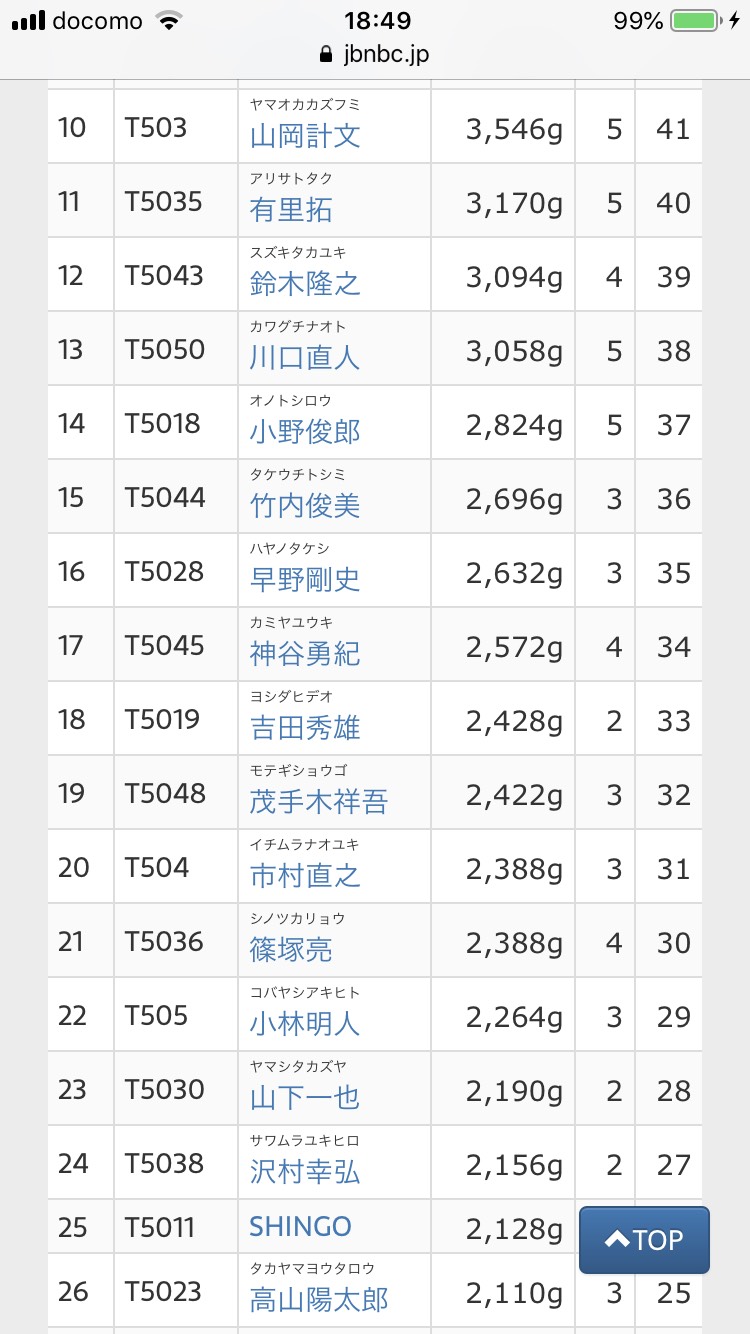
Task: View 高山陽太郎's profile
Action: pyautogui.click(x=319, y=1300)
